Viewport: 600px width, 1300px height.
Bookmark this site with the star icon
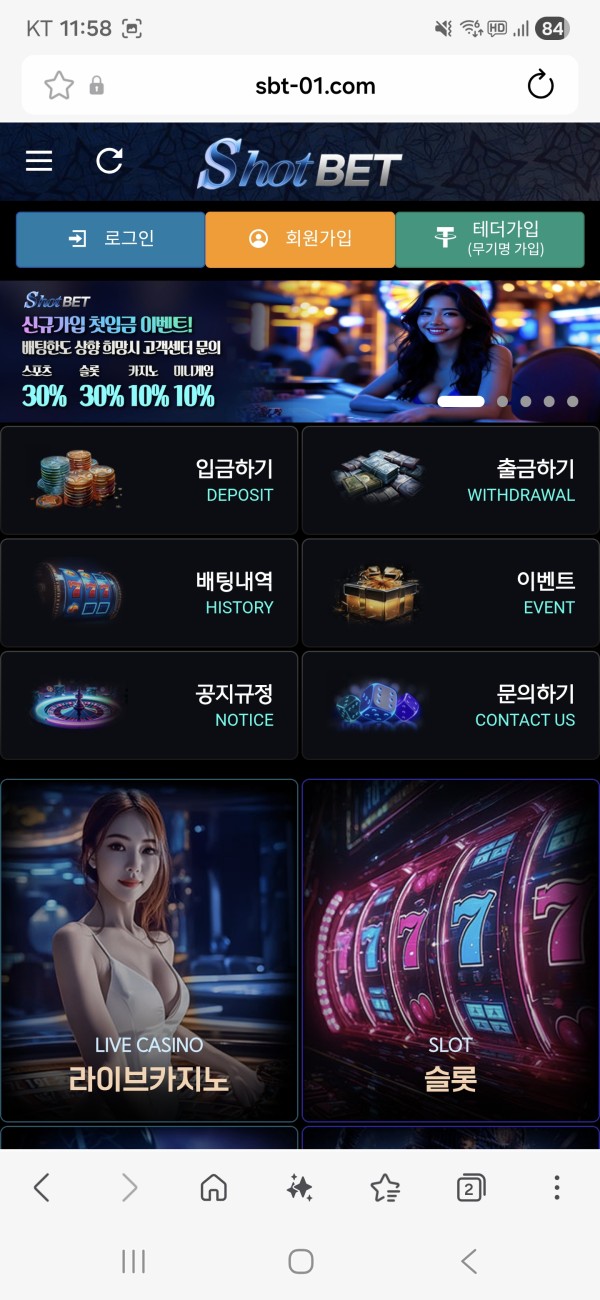(59, 85)
